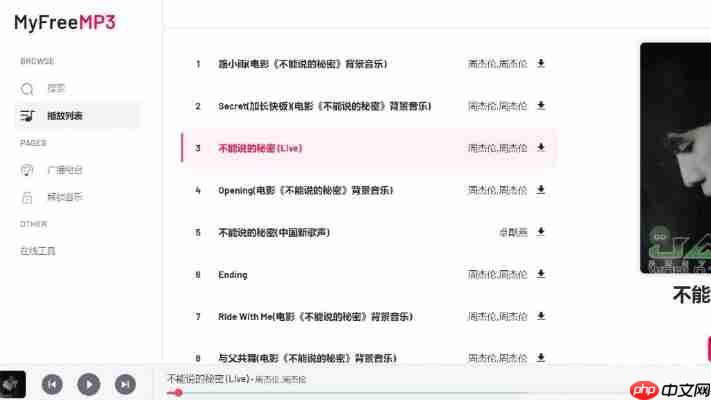This screenshot has width=711, height=400.
Task: Skip to previous track
Action: pos(53,384)
